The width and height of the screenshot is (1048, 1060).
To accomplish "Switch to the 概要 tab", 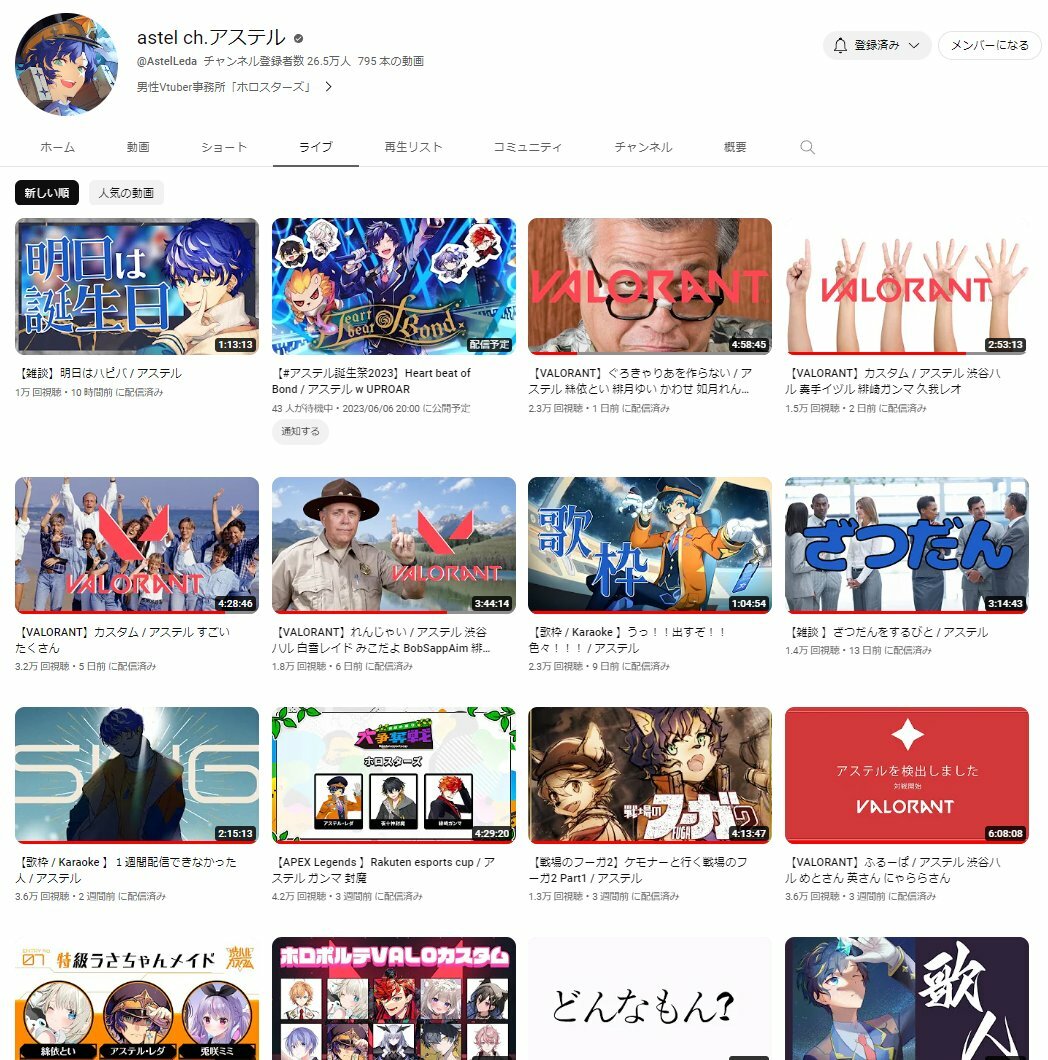I will coord(735,147).
